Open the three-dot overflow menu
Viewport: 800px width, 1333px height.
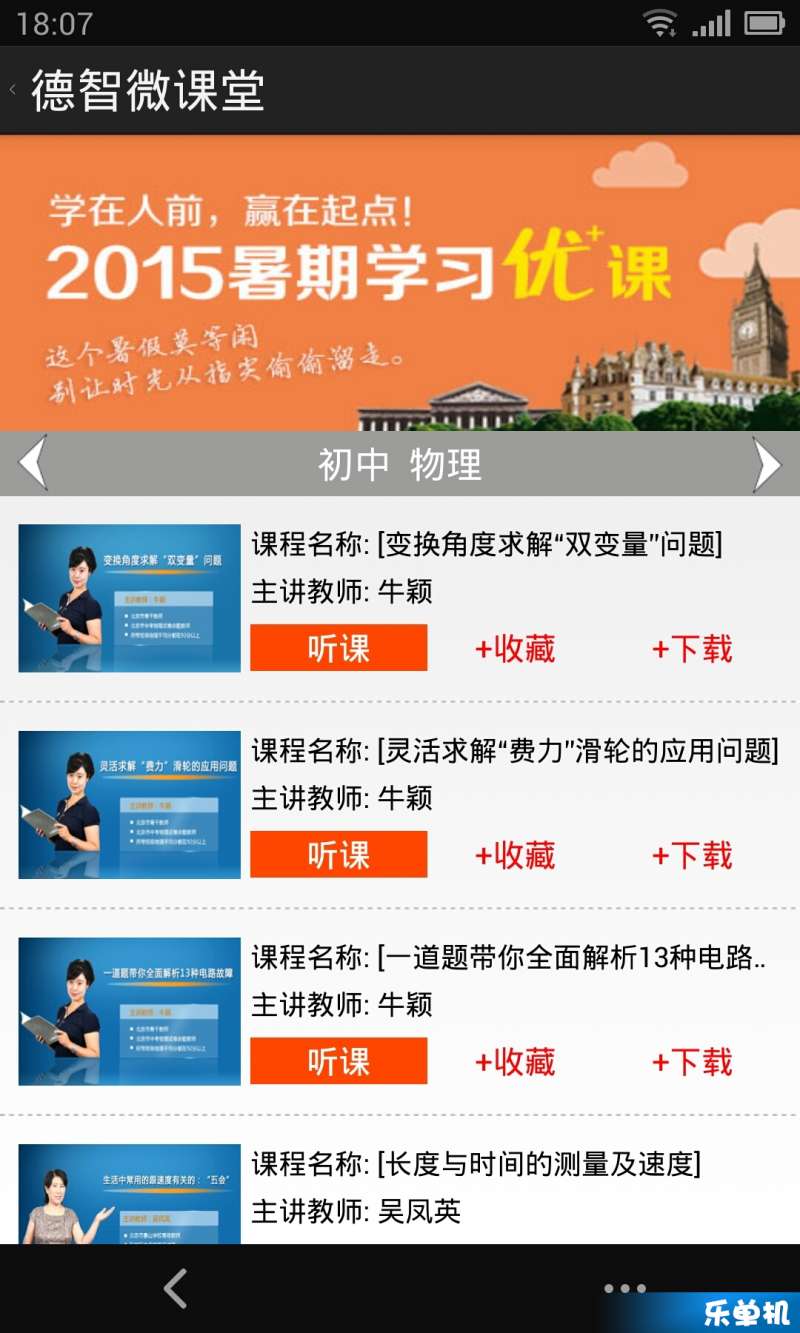625,1288
